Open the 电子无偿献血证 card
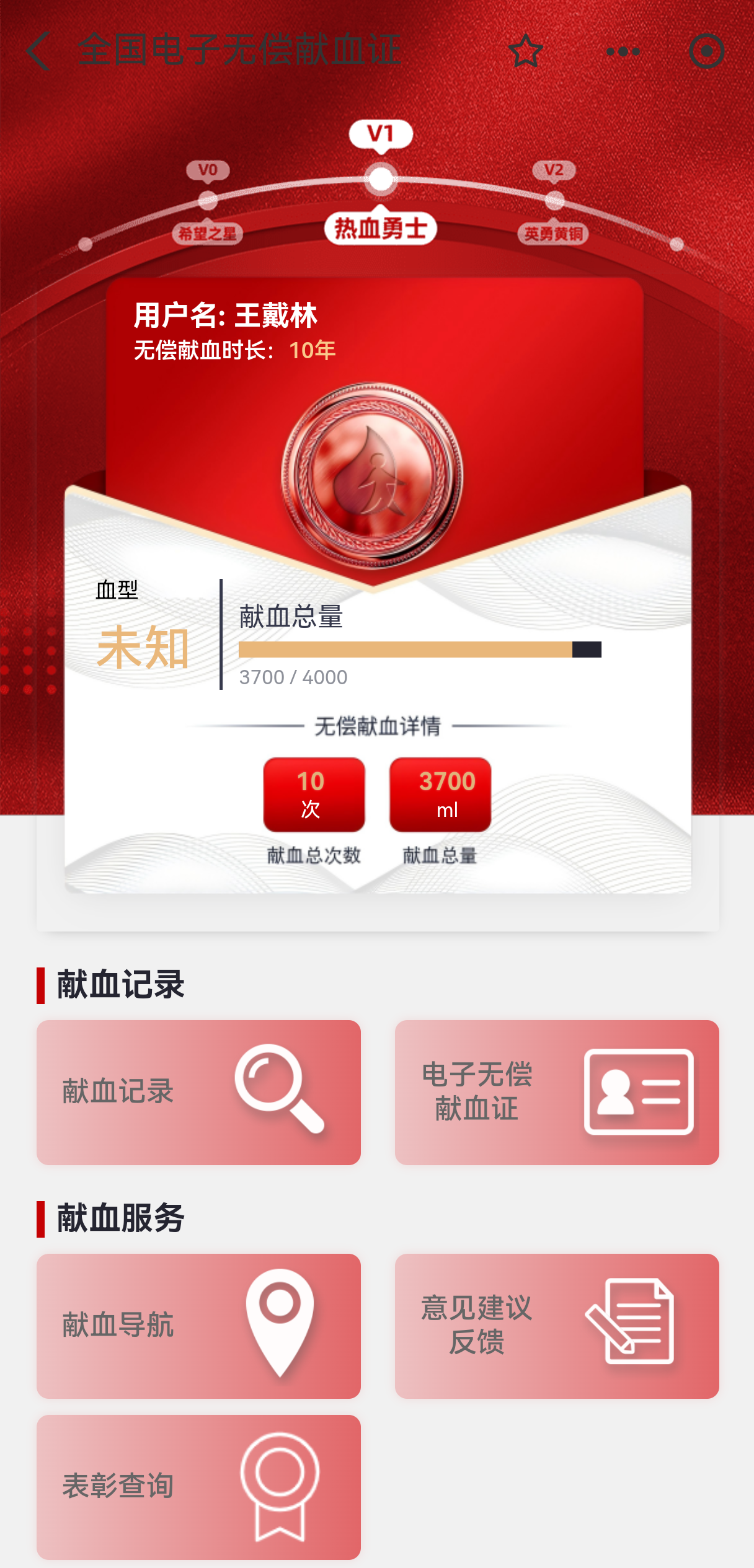Screen dimensions: 754x1568 pyautogui.click(x=556, y=1092)
